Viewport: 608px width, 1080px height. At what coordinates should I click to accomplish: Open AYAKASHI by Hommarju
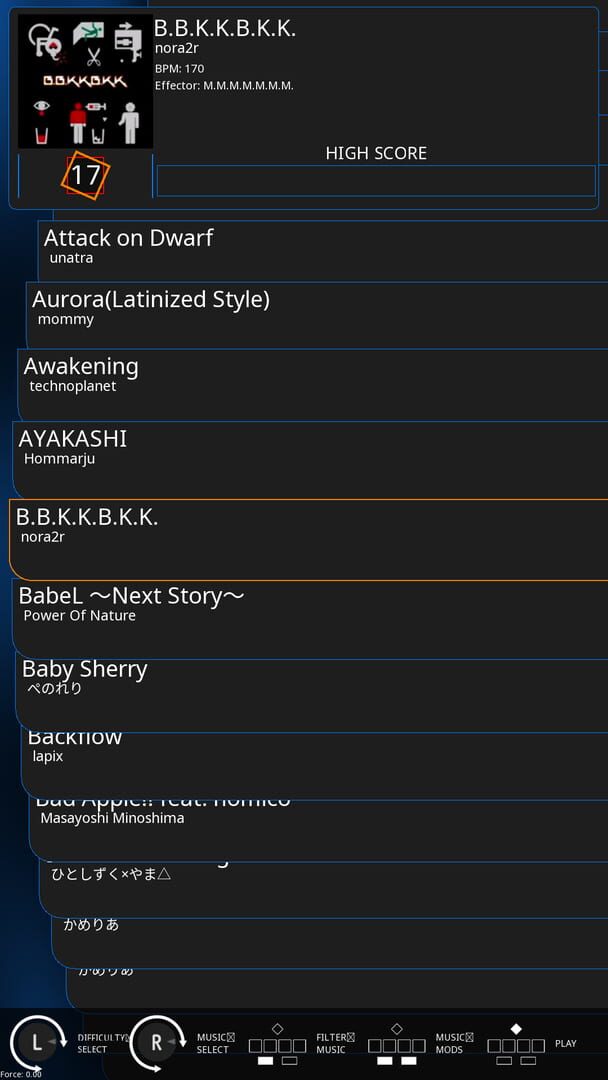(310, 459)
